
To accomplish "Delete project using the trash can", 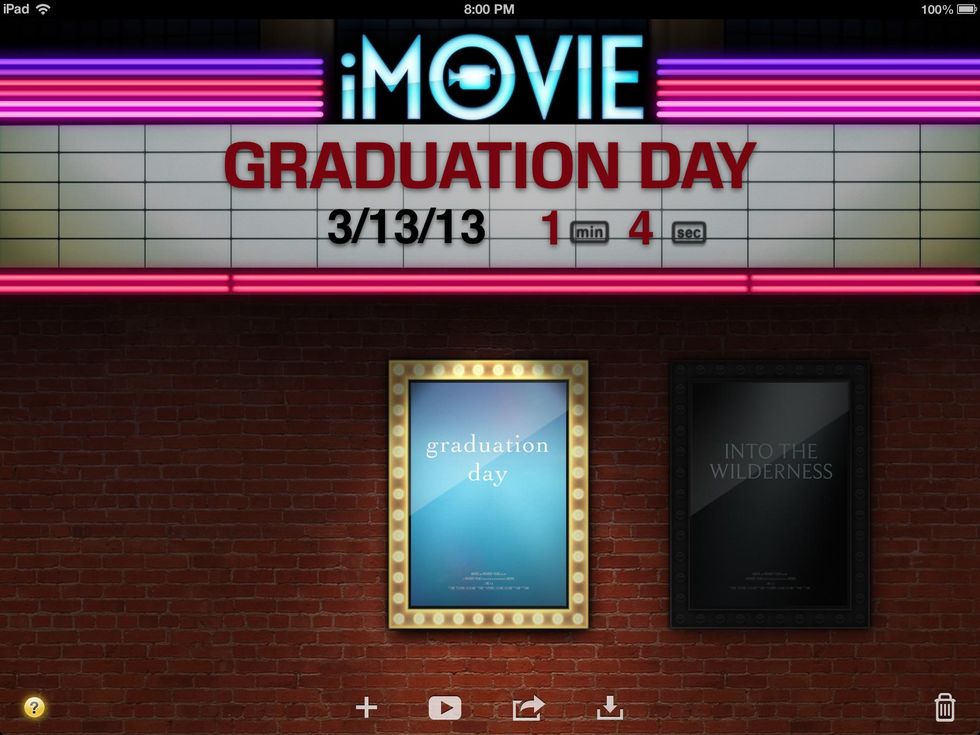I will 944,708.
